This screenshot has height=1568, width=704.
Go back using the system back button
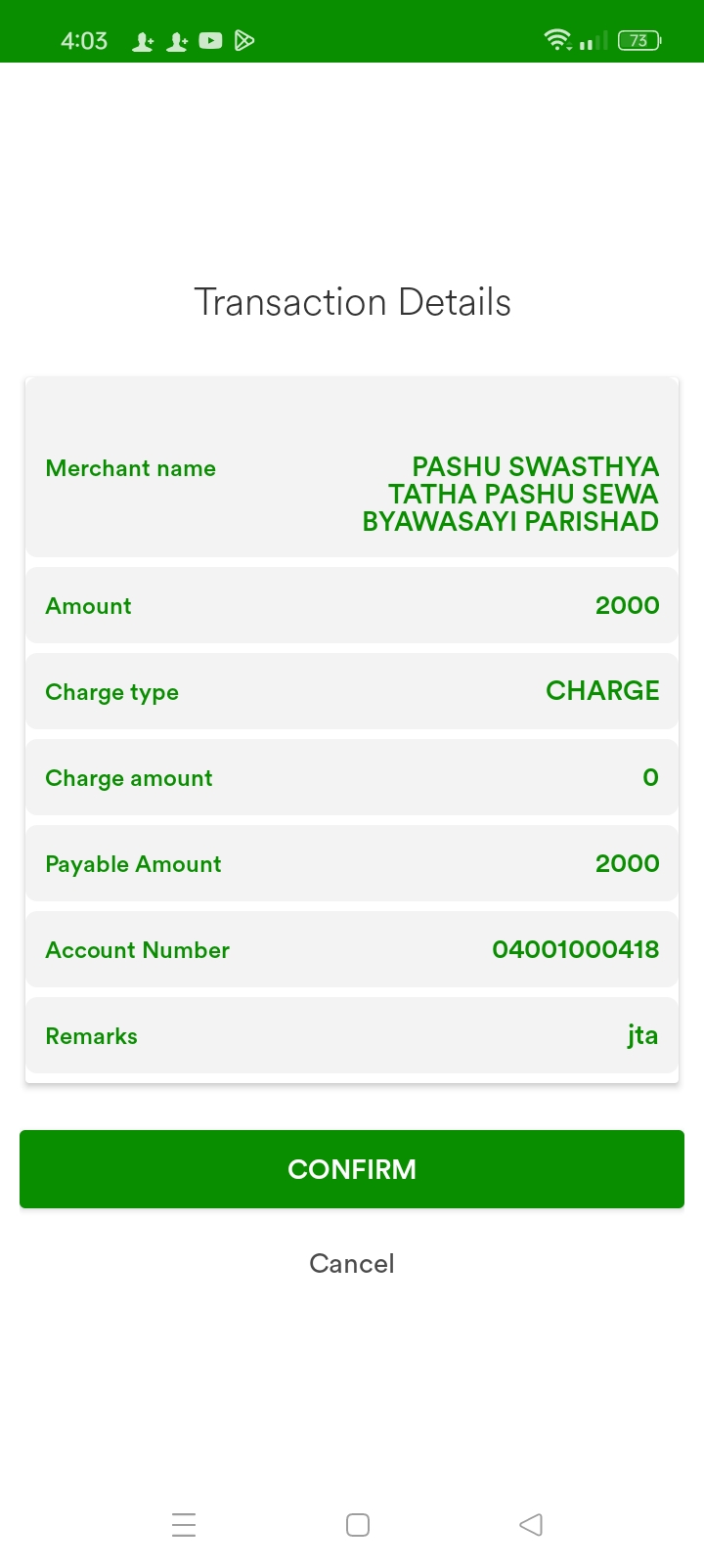531,1525
